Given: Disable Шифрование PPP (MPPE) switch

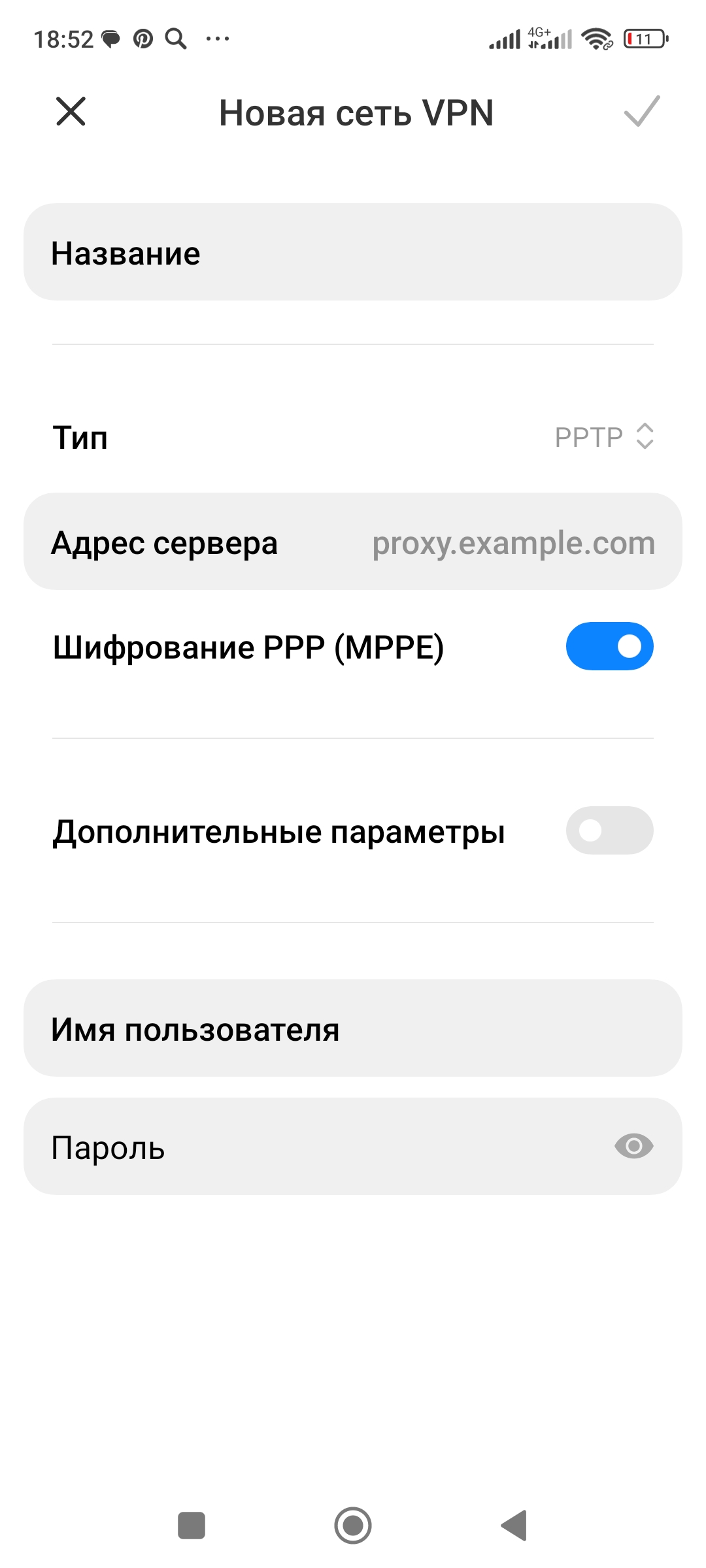Looking at the screenshot, I should coord(609,646).
